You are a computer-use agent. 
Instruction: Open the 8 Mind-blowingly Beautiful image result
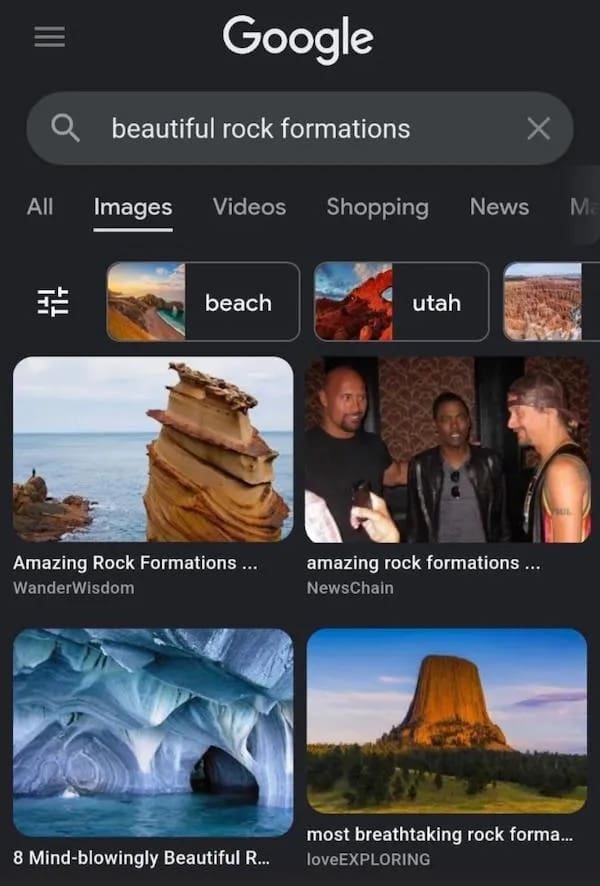[x=153, y=732]
